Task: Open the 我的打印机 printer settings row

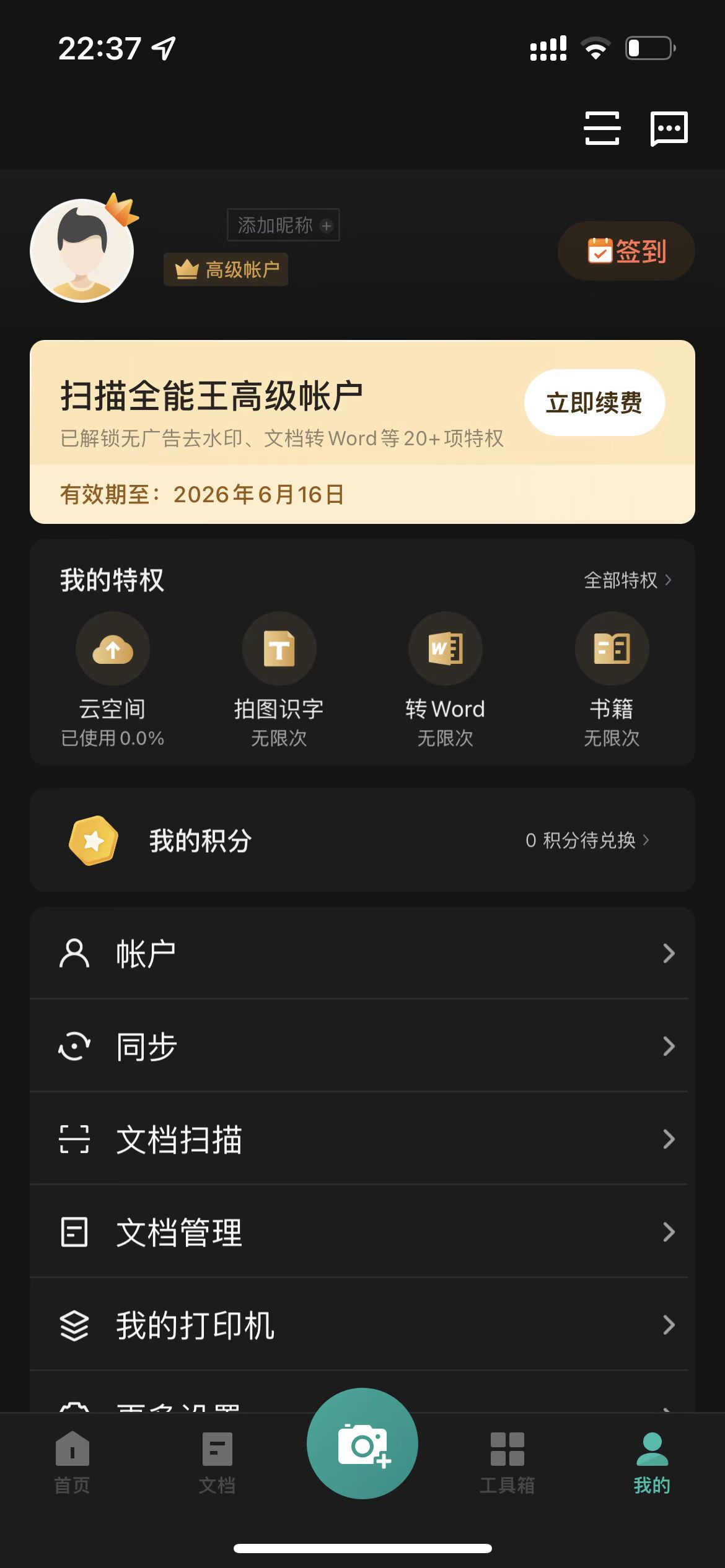Action: point(362,1325)
